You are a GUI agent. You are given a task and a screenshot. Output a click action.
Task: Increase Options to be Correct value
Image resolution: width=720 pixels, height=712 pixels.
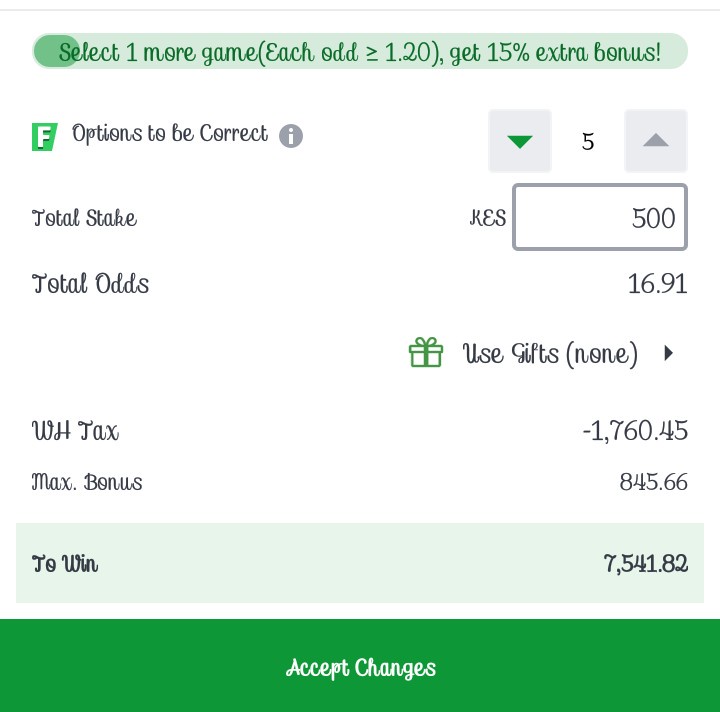click(x=655, y=141)
